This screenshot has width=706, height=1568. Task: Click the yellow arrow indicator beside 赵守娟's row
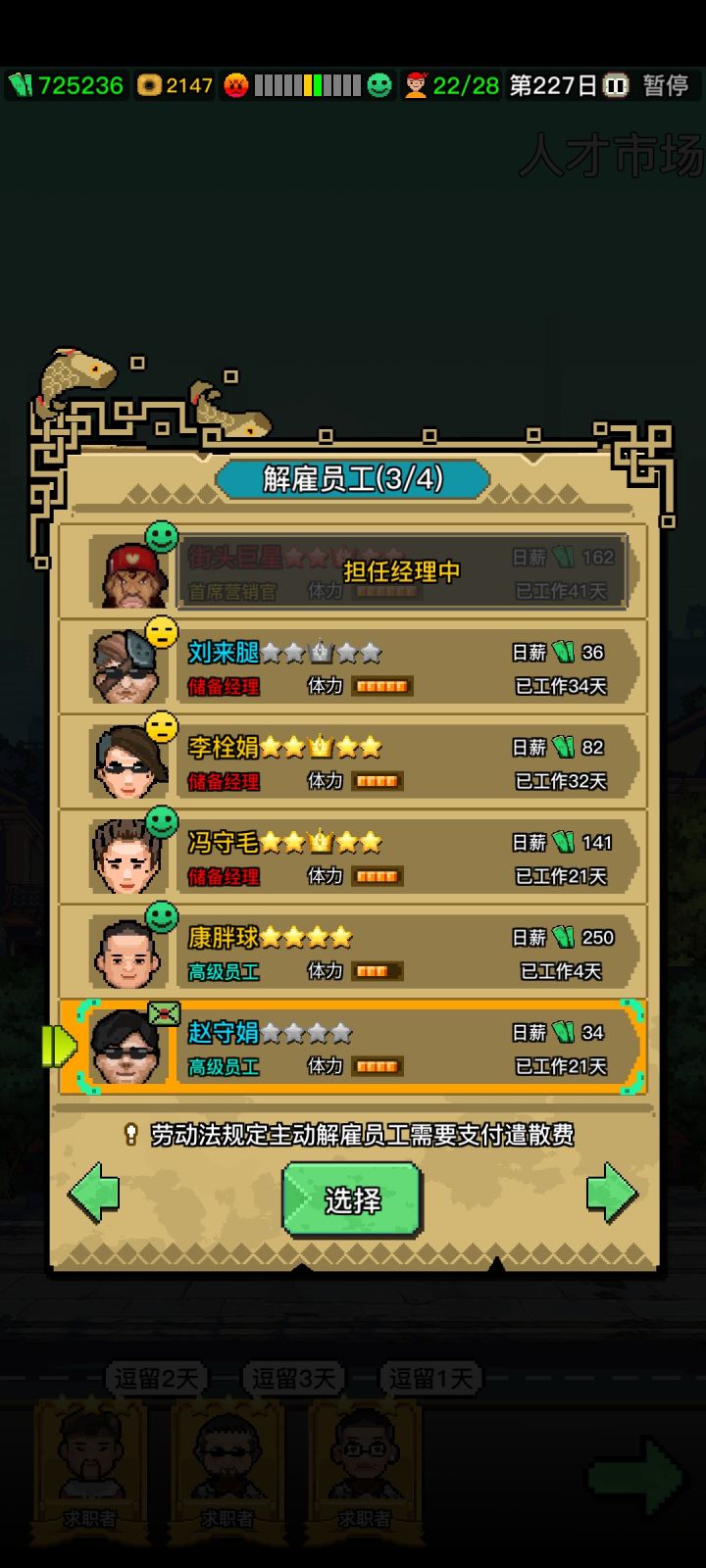(59, 1047)
